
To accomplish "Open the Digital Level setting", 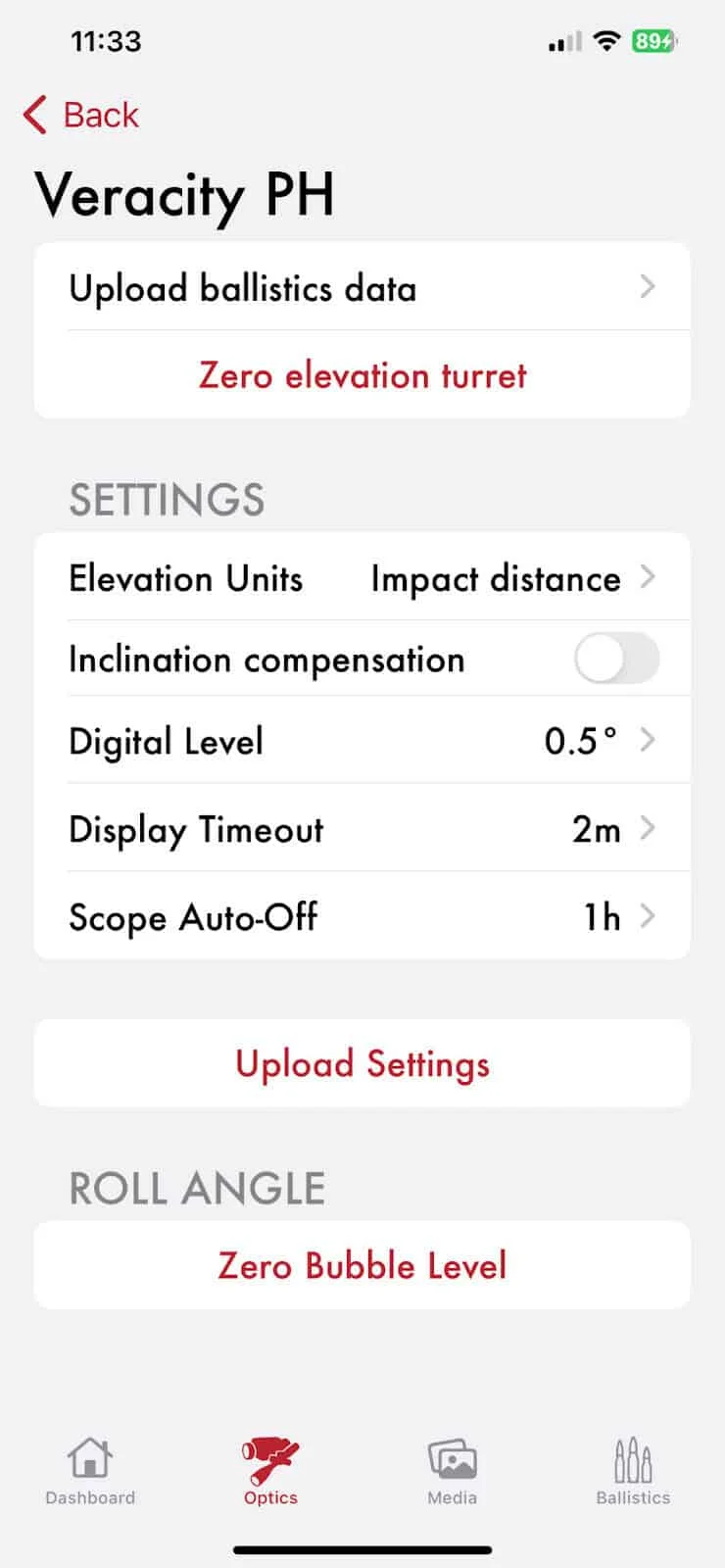I will click(x=362, y=741).
